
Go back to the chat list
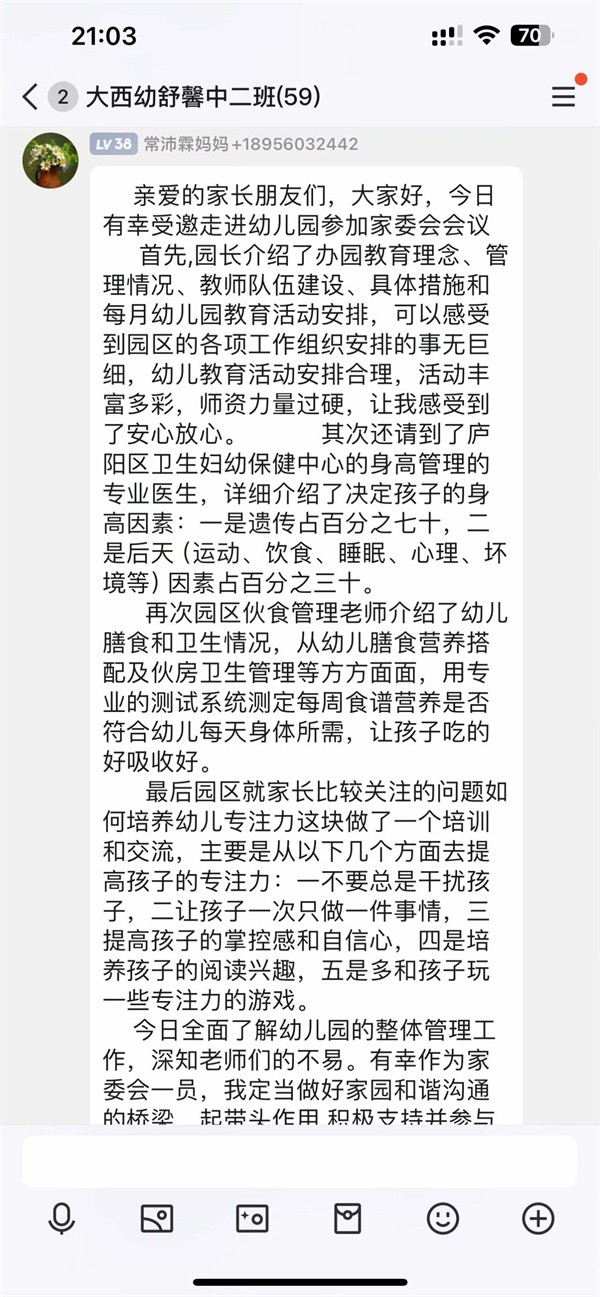click(x=30, y=97)
